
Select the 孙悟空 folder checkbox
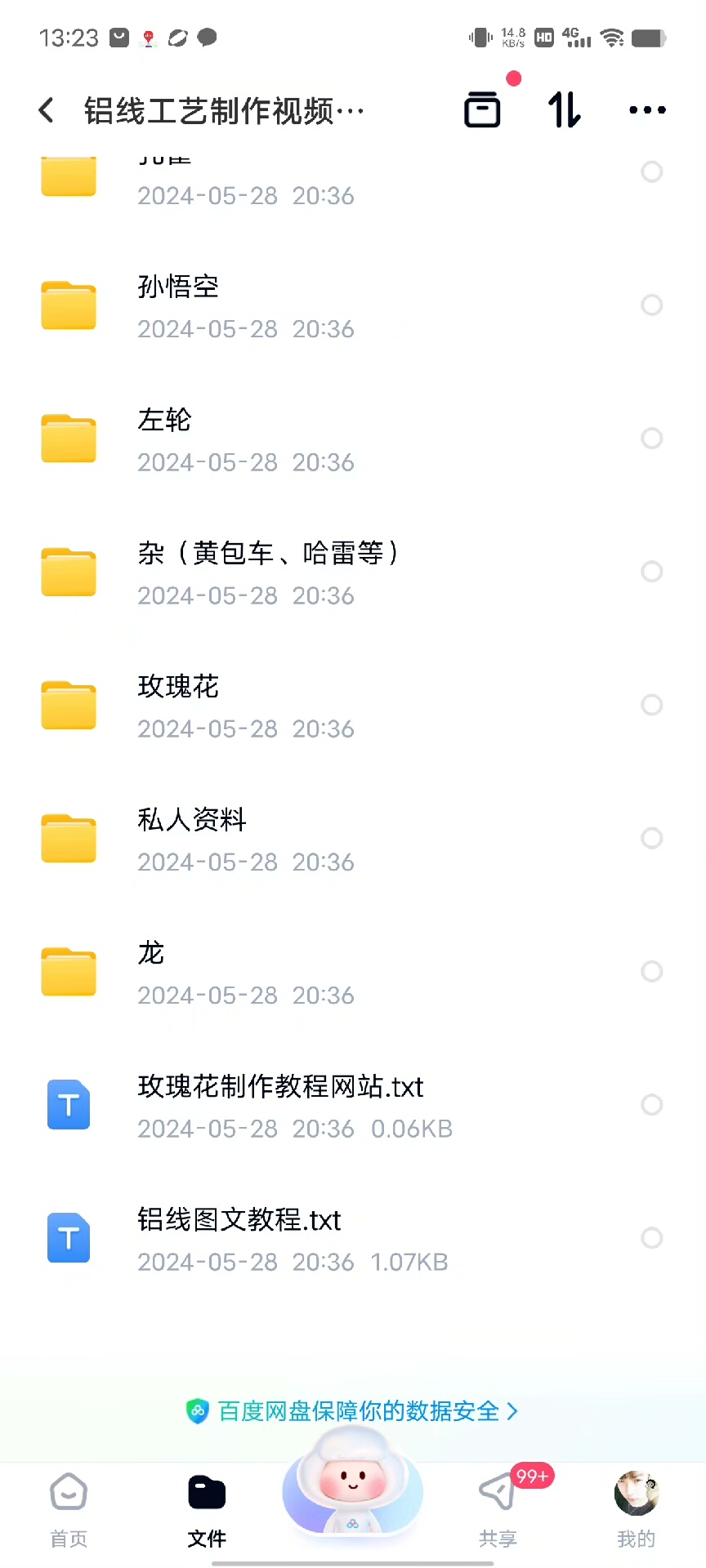tap(651, 305)
